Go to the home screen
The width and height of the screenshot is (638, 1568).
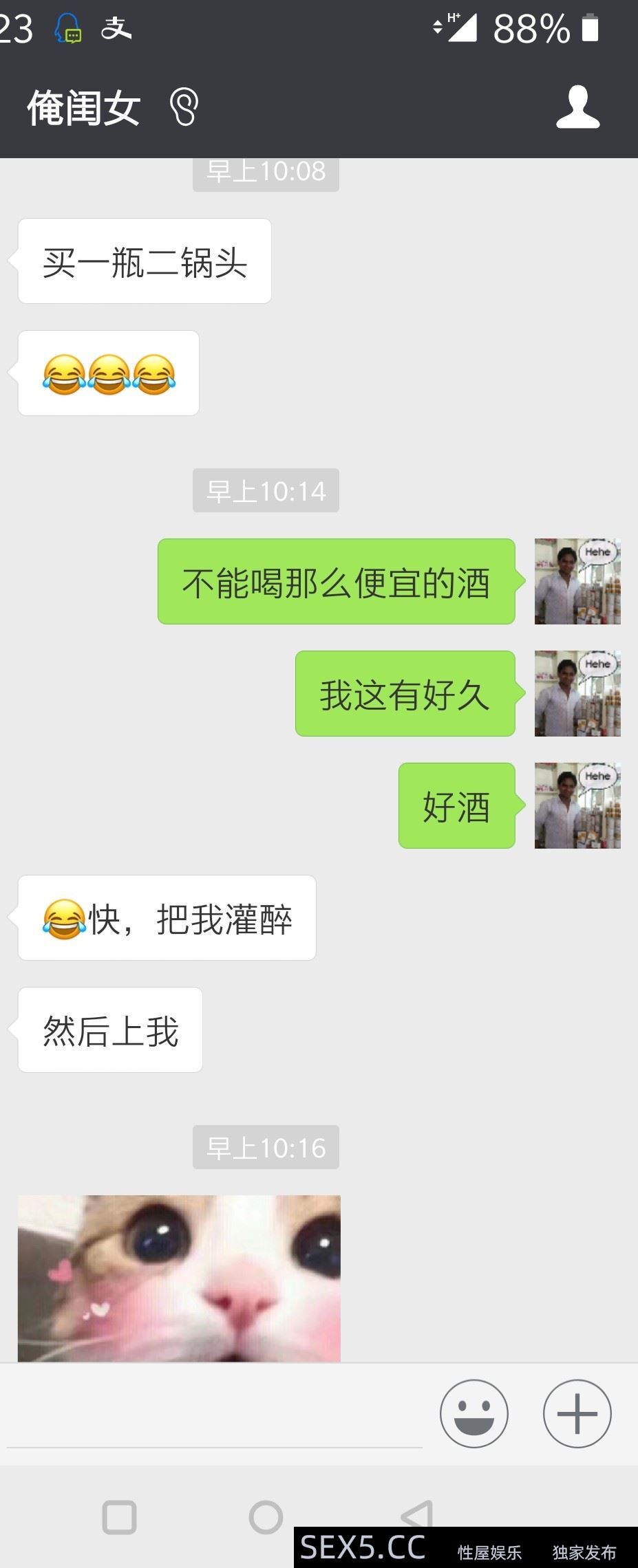point(266,1517)
